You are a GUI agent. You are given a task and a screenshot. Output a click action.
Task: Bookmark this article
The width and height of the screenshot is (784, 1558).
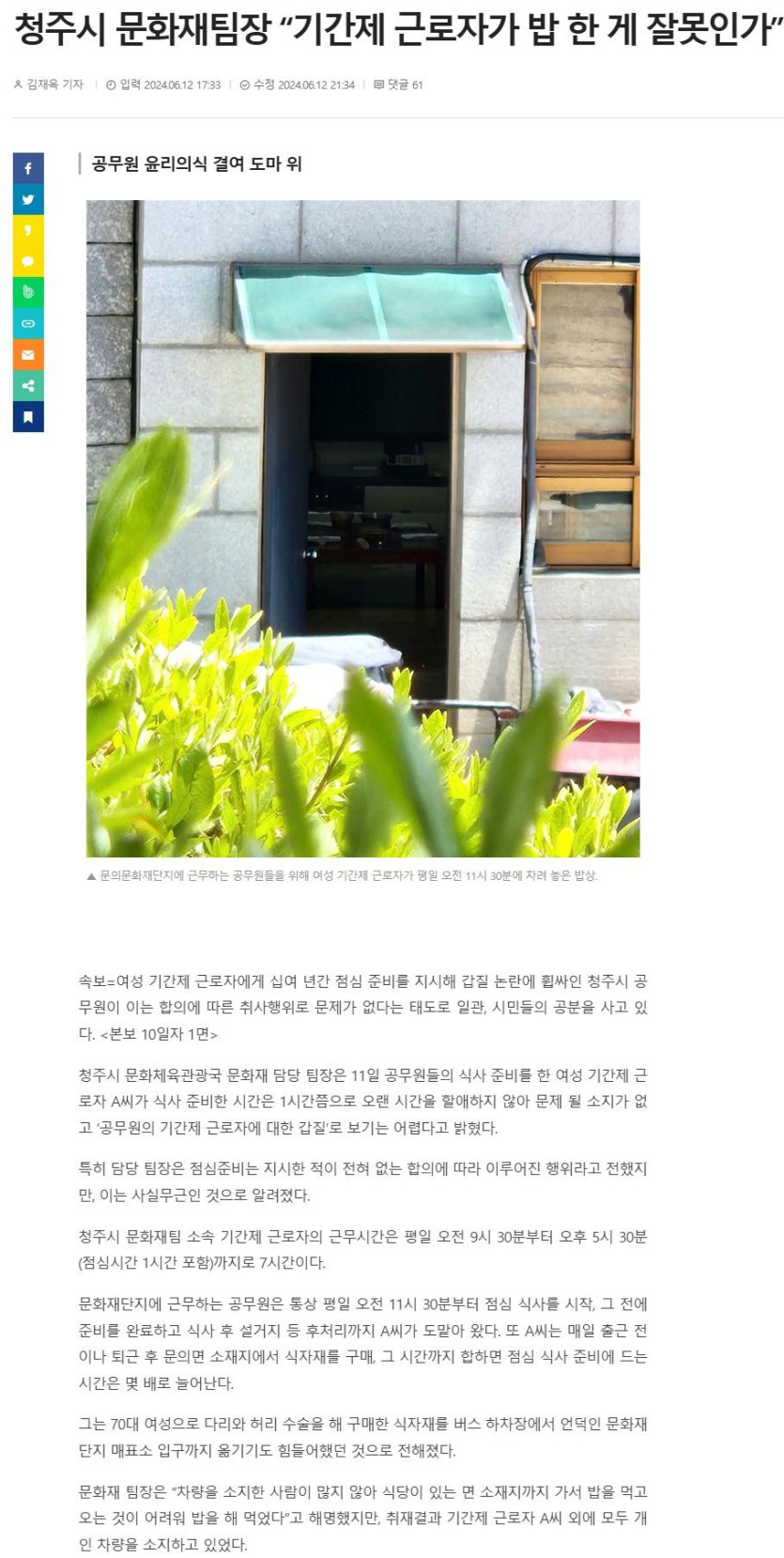tap(28, 417)
